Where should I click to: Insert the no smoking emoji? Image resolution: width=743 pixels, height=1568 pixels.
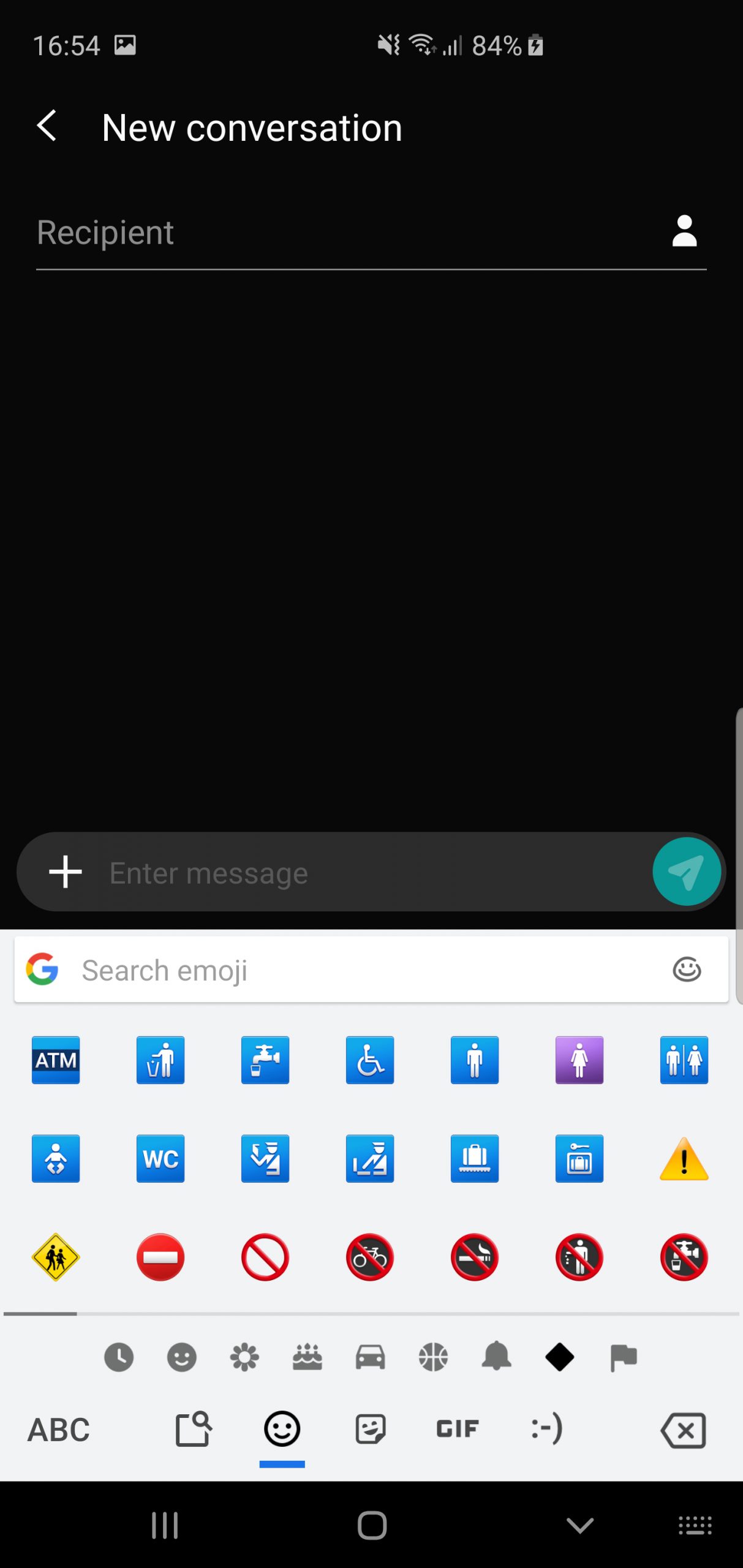pyautogui.click(x=475, y=1257)
